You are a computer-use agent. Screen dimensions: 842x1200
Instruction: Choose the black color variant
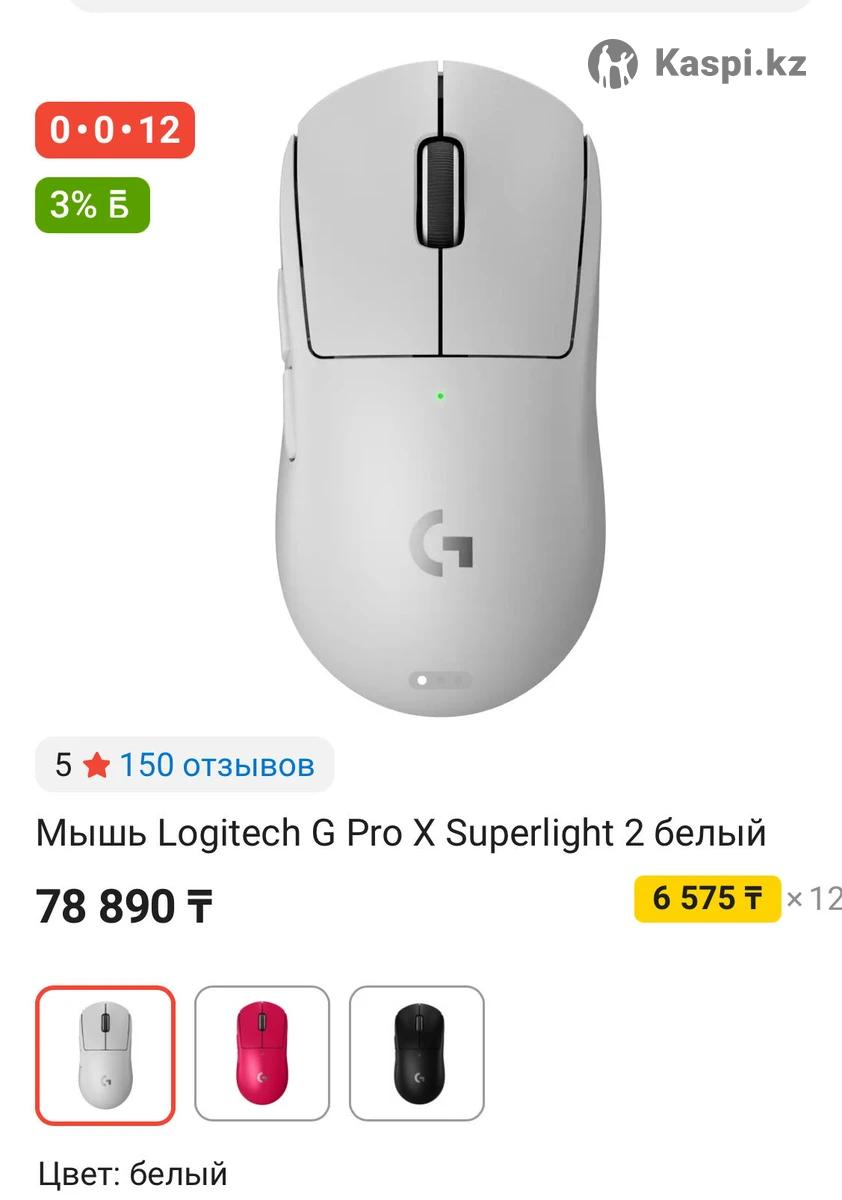417,1054
